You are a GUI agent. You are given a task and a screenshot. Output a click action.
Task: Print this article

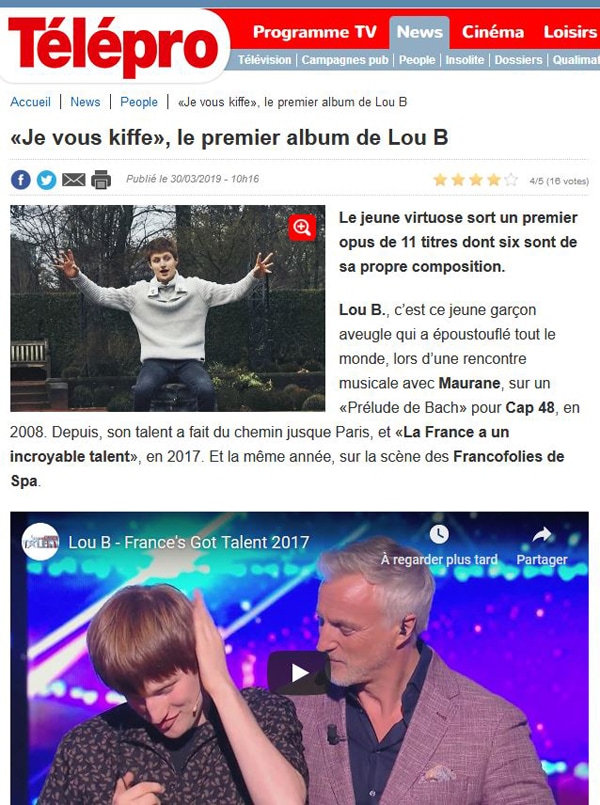pyautogui.click(x=101, y=180)
